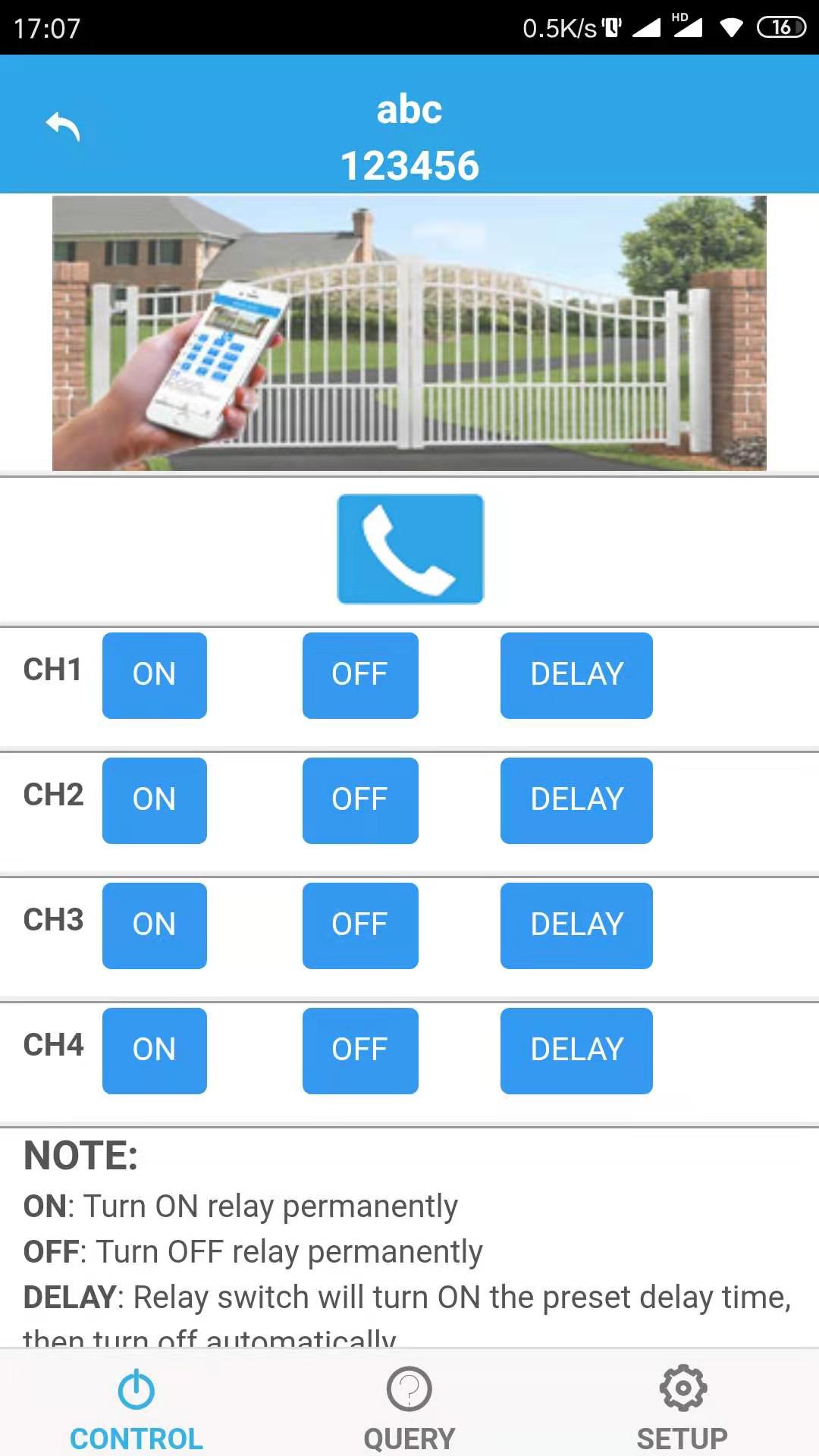
Task: Trigger DELAY for CH4
Action: 576,1050
